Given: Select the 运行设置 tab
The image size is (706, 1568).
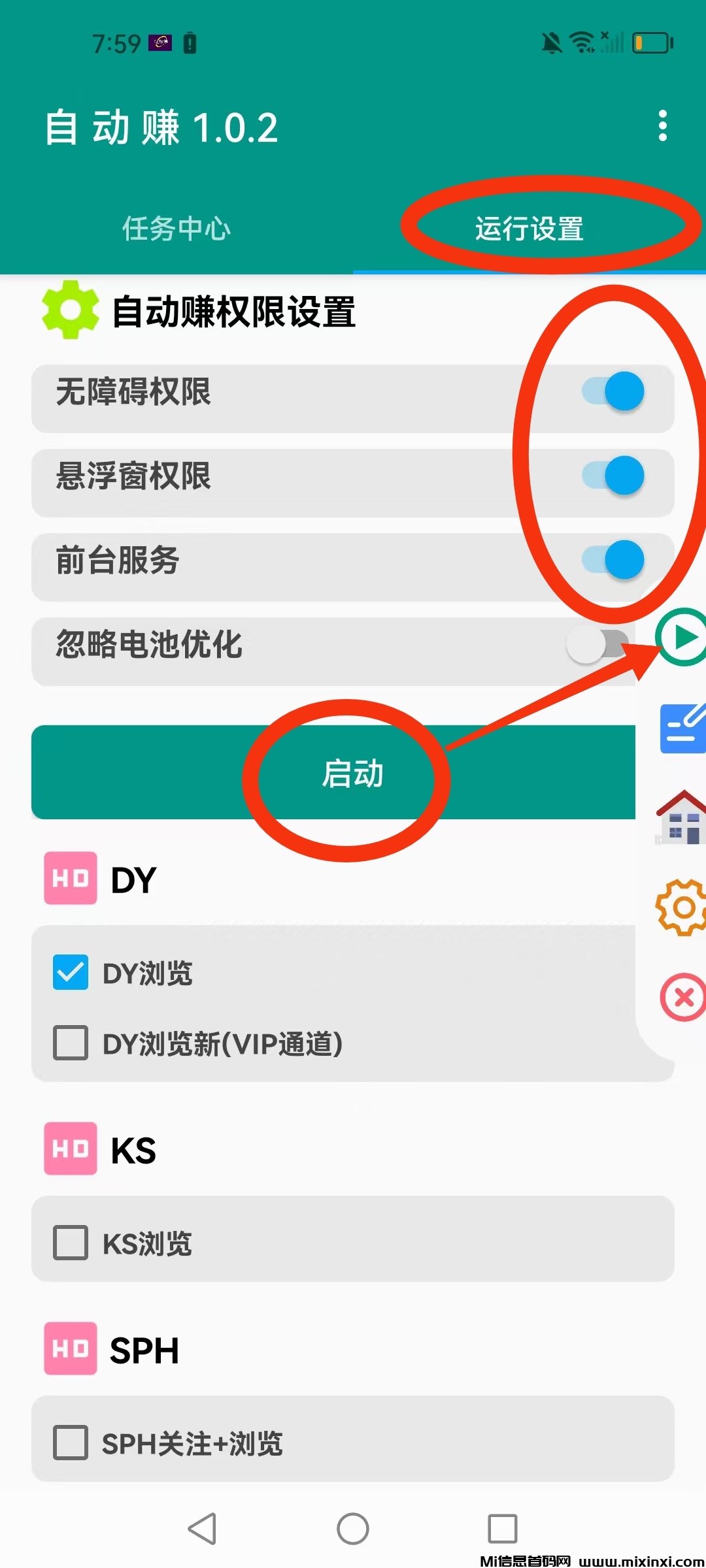Looking at the screenshot, I should pyautogui.click(x=529, y=229).
